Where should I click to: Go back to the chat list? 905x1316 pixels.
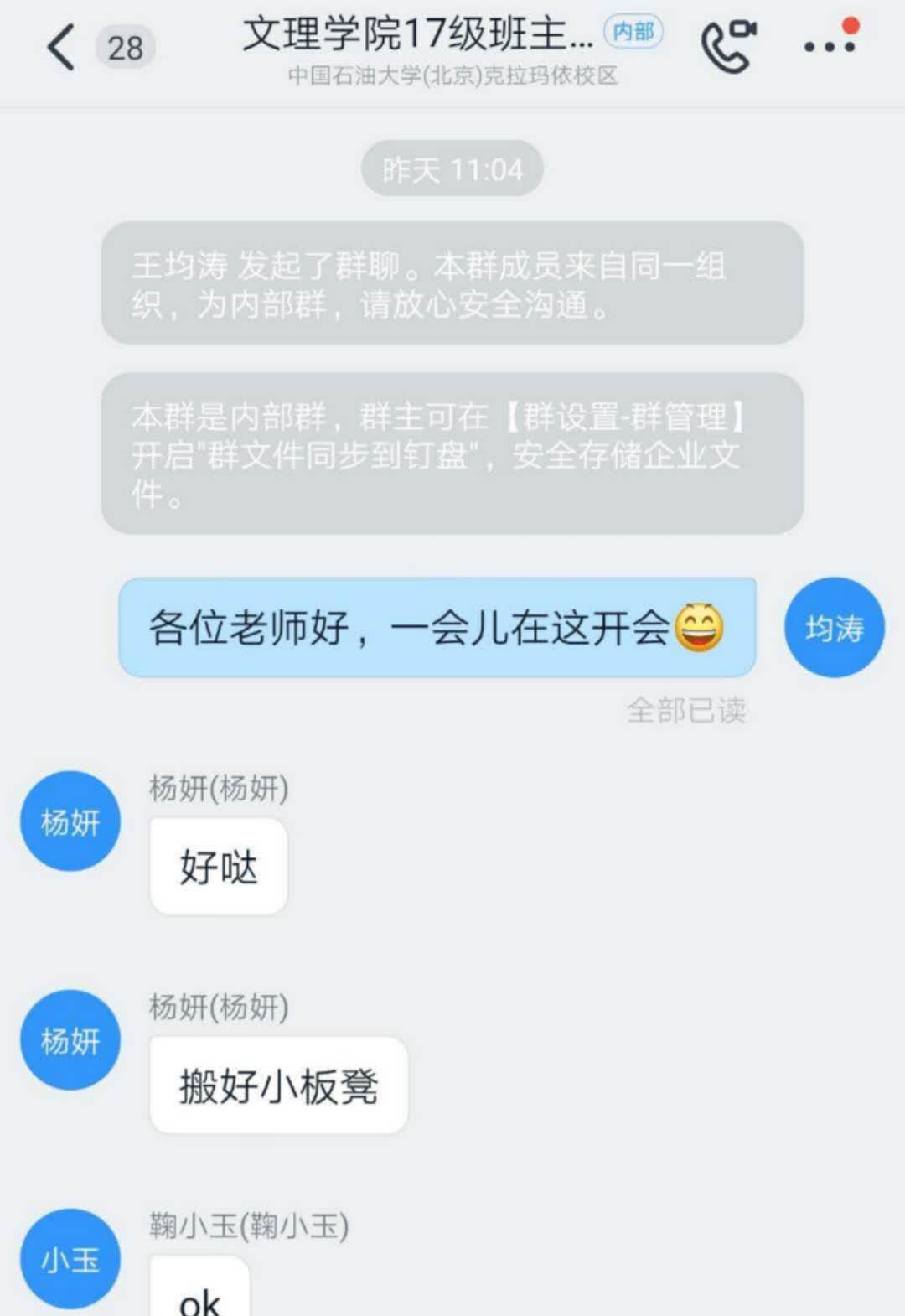(61, 48)
